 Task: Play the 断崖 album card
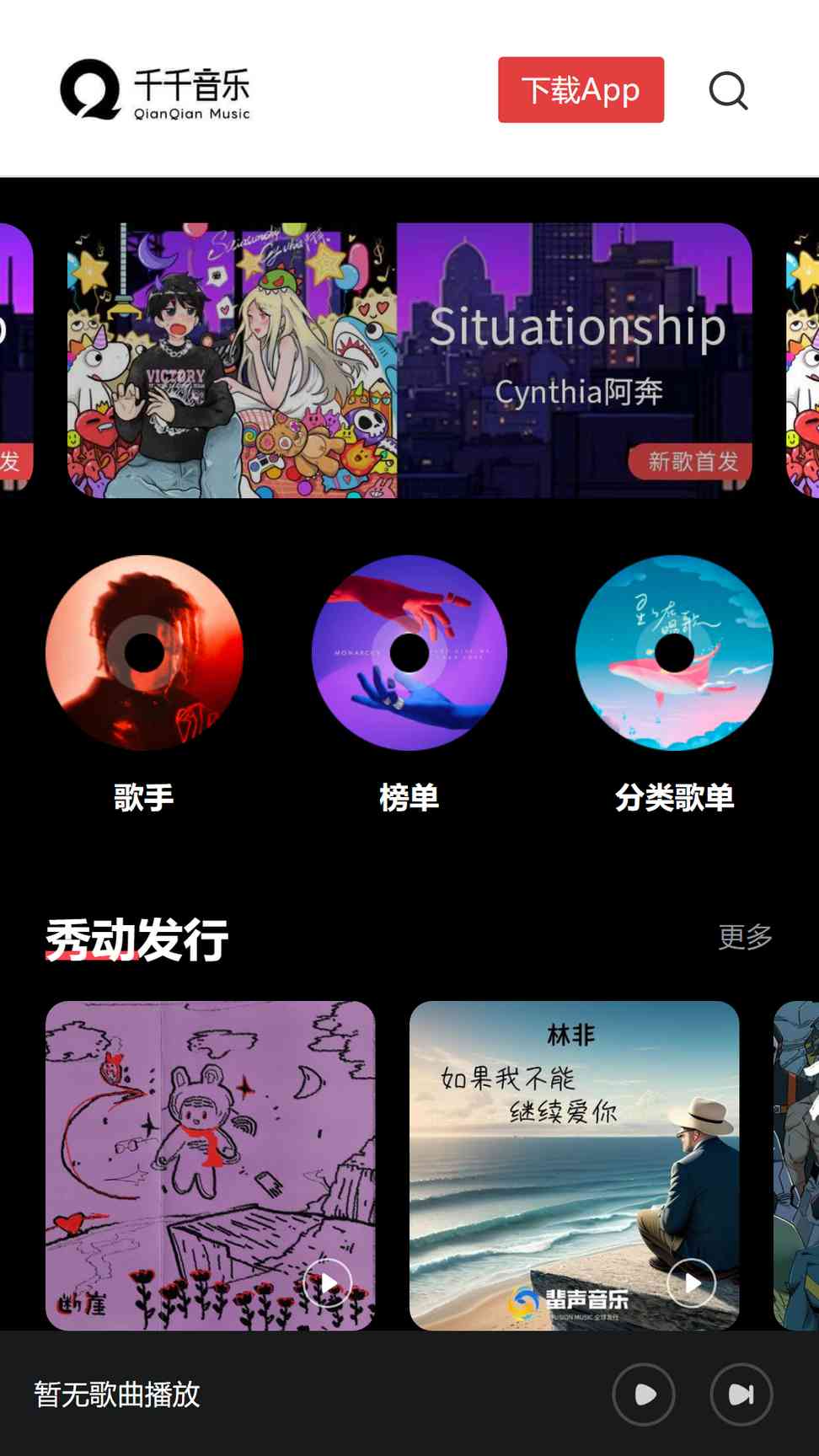(327, 1282)
